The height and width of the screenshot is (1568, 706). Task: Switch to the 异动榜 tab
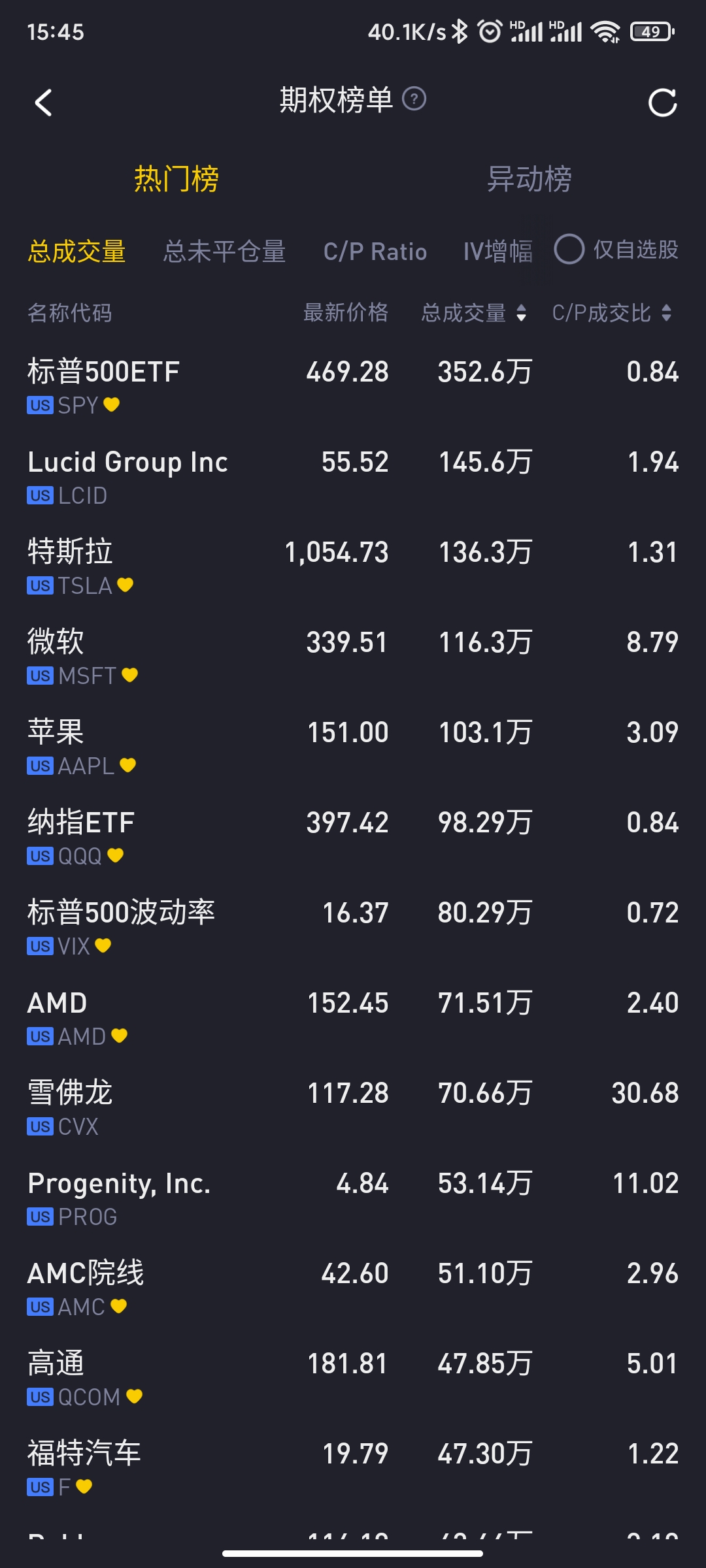pos(529,179)
